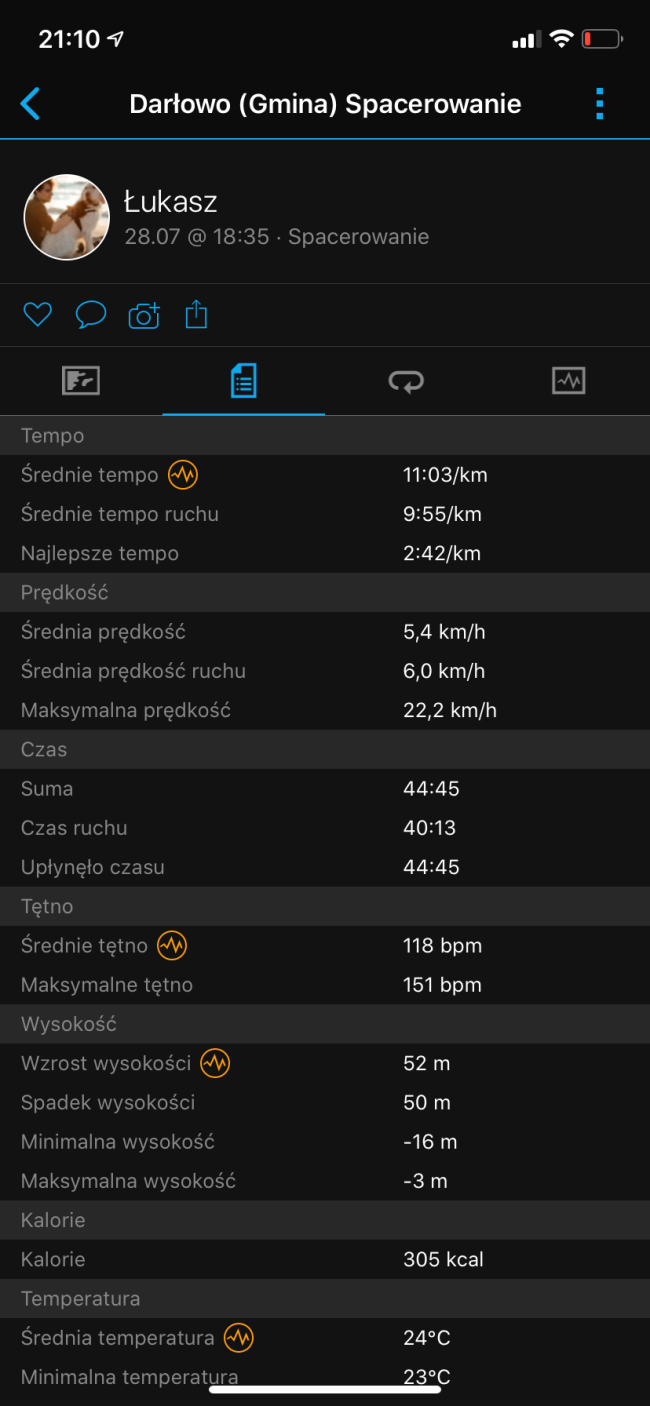Open the three-dot overflow menu
Viewport: 650px width, 1406px height.
click(x=599, y=104)
